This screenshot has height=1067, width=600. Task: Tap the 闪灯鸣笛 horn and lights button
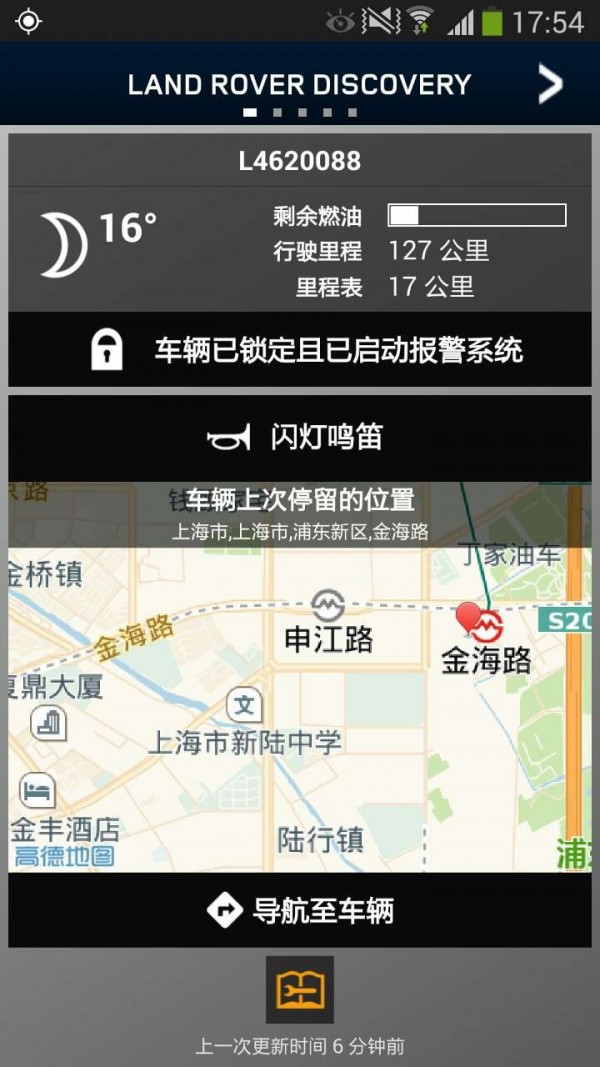pyautogui.click(x=299, y=437)
